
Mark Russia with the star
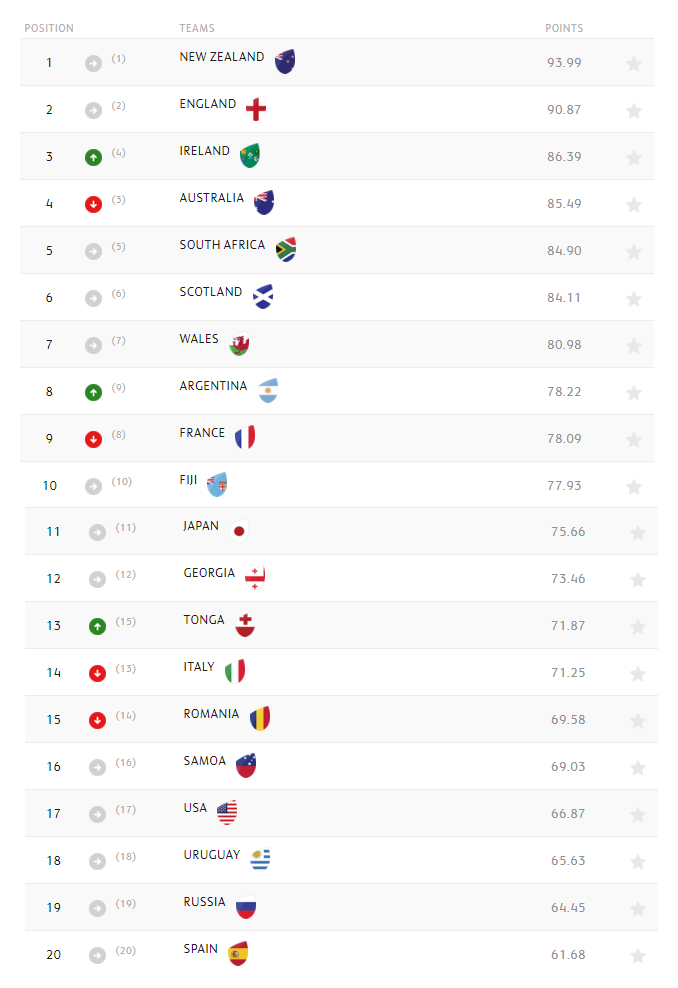point(637,909)
